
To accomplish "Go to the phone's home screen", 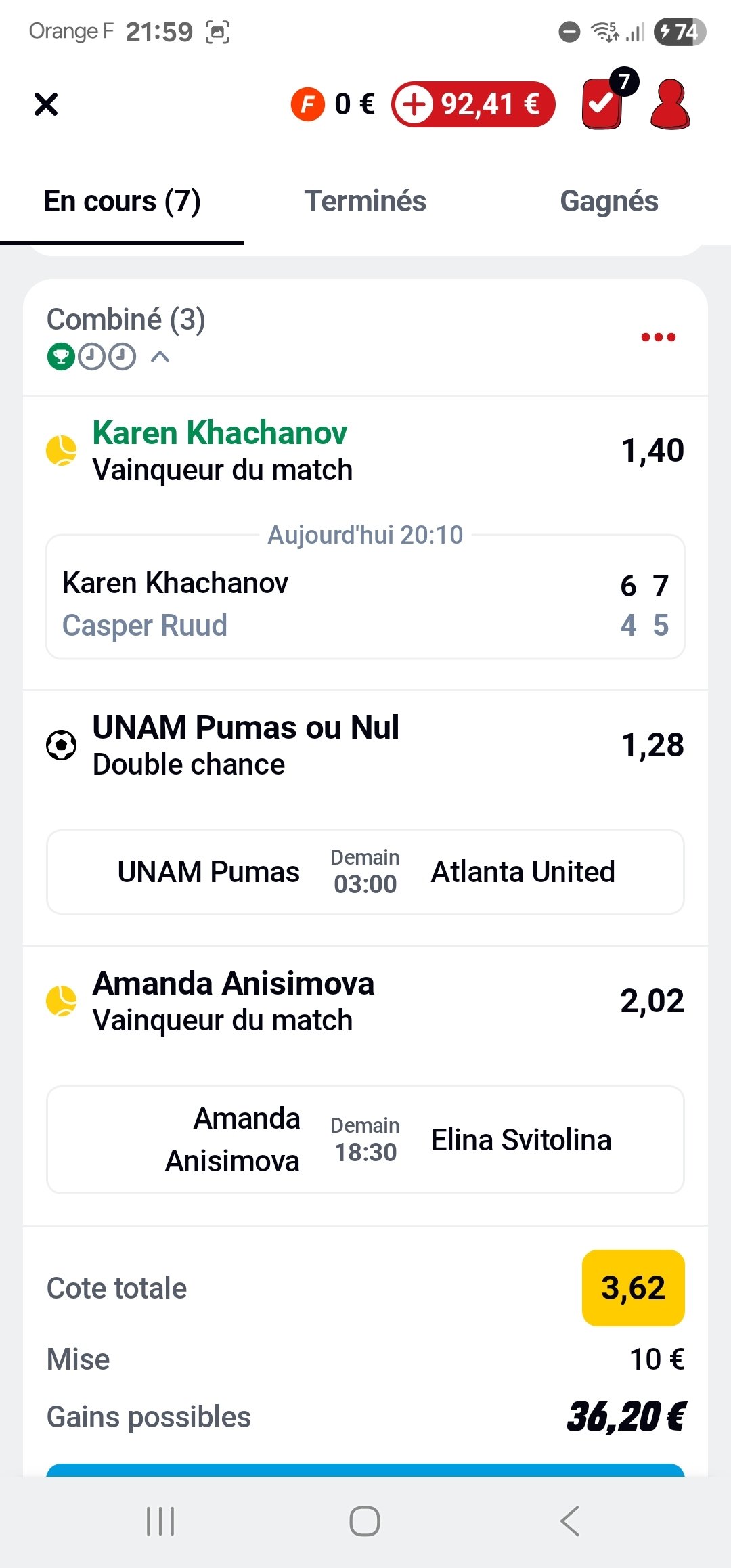I will (365, 1521).
